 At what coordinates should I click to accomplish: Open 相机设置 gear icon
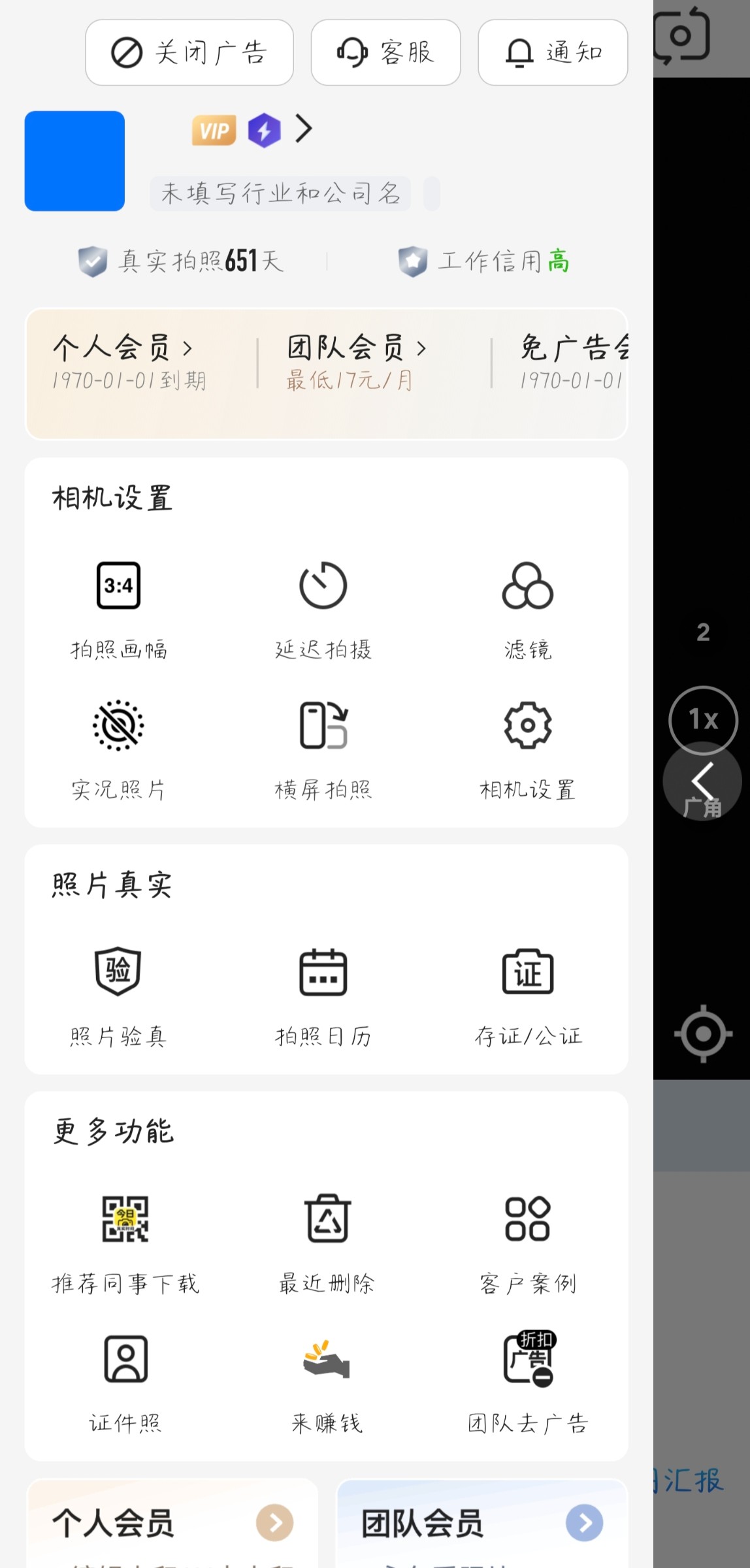pos(527,748)
